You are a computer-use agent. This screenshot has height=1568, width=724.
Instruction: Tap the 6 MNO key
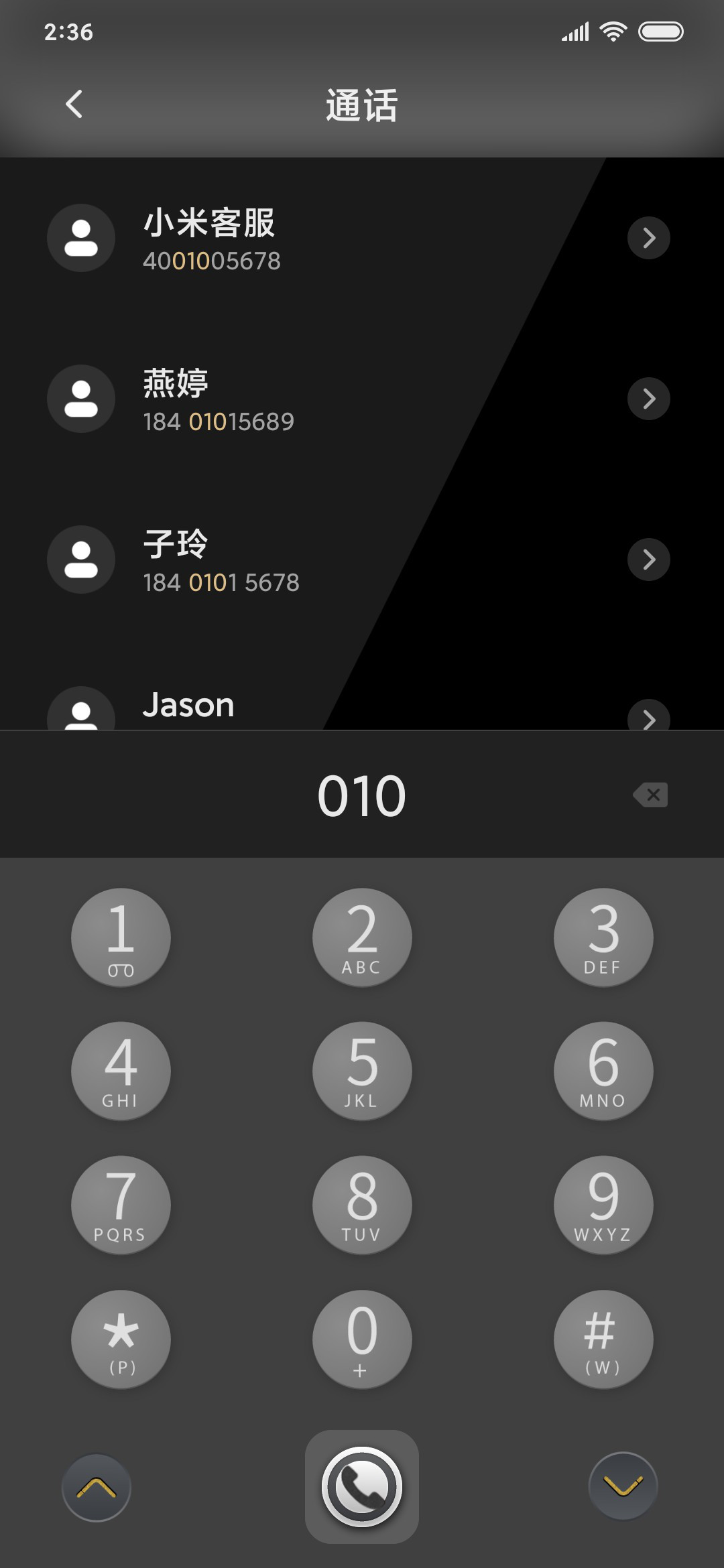point(603,1071)
